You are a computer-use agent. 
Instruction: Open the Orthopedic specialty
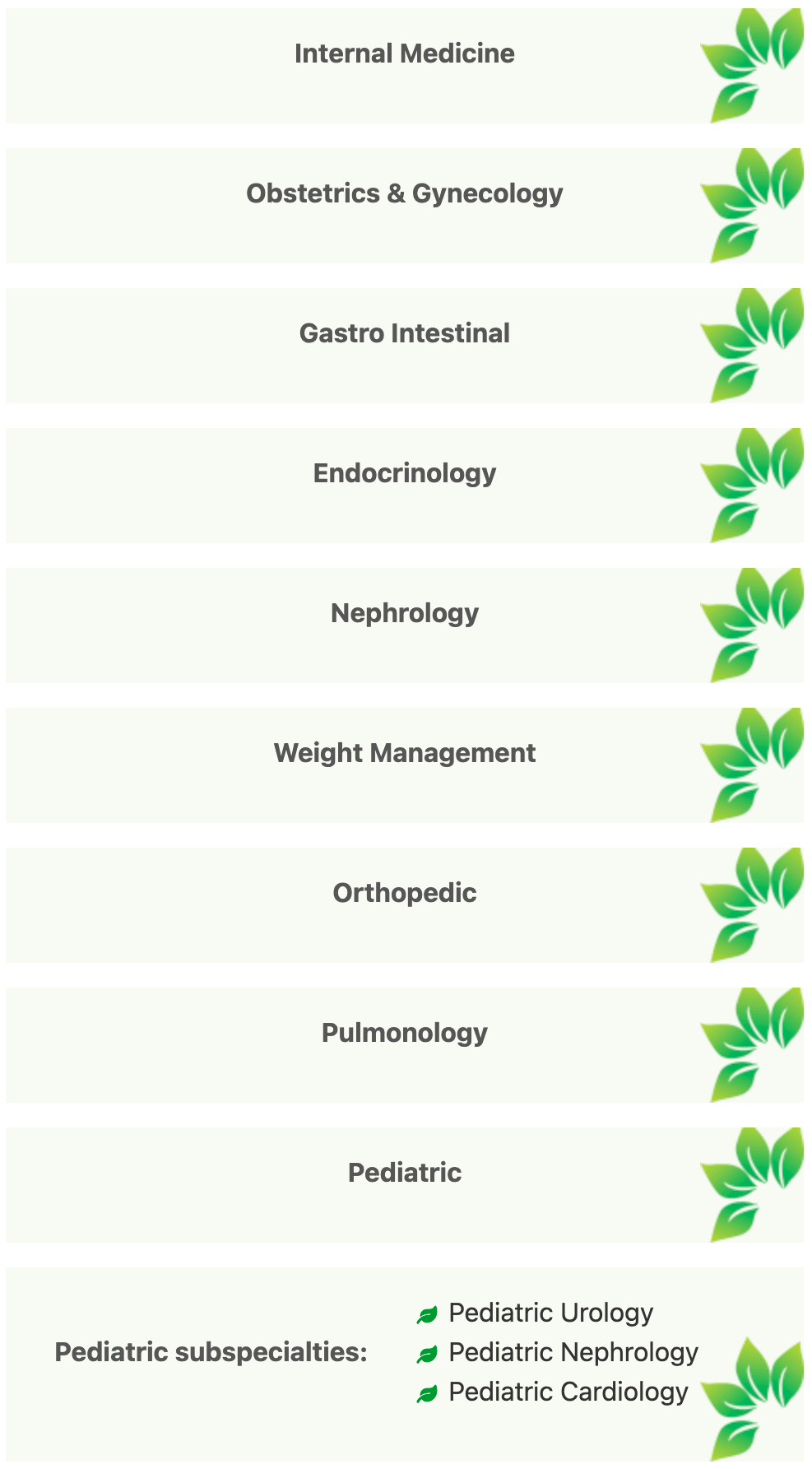click(x=404, y=905)
